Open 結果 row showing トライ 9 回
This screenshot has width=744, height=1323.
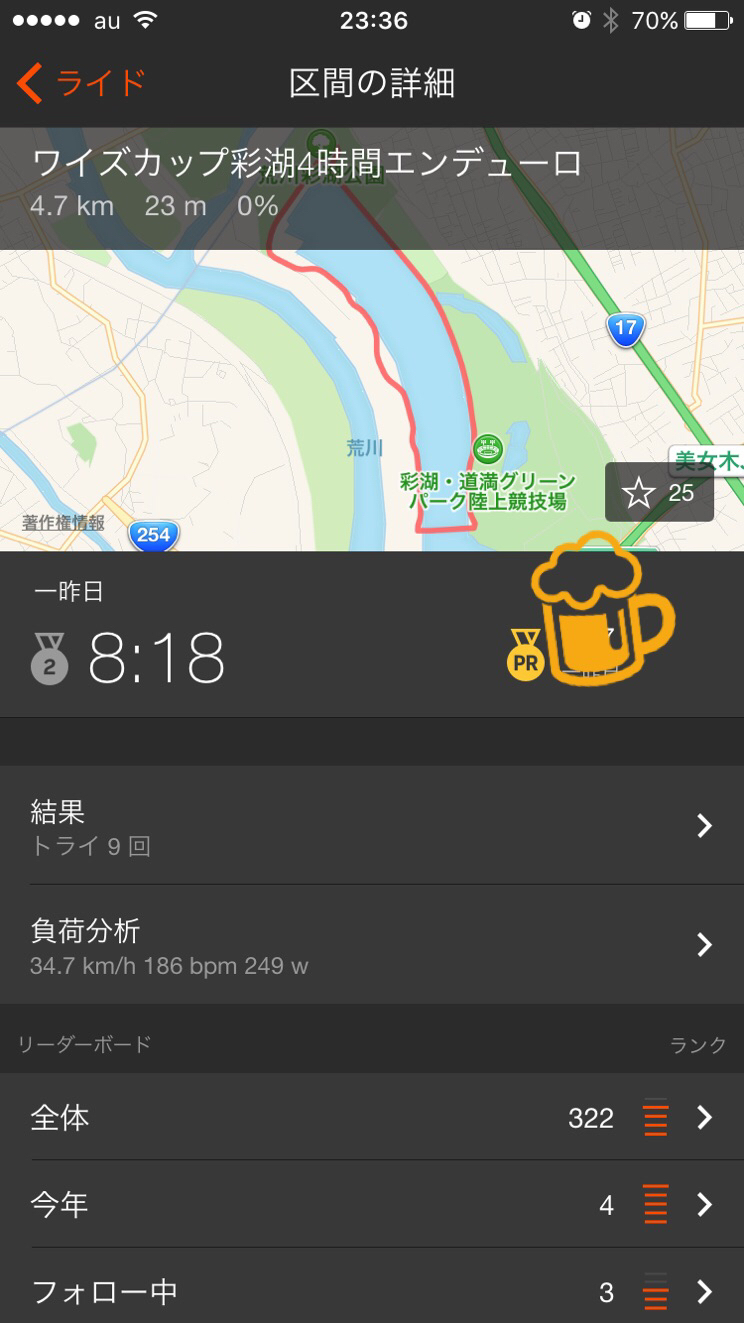[x=372, y=827]
